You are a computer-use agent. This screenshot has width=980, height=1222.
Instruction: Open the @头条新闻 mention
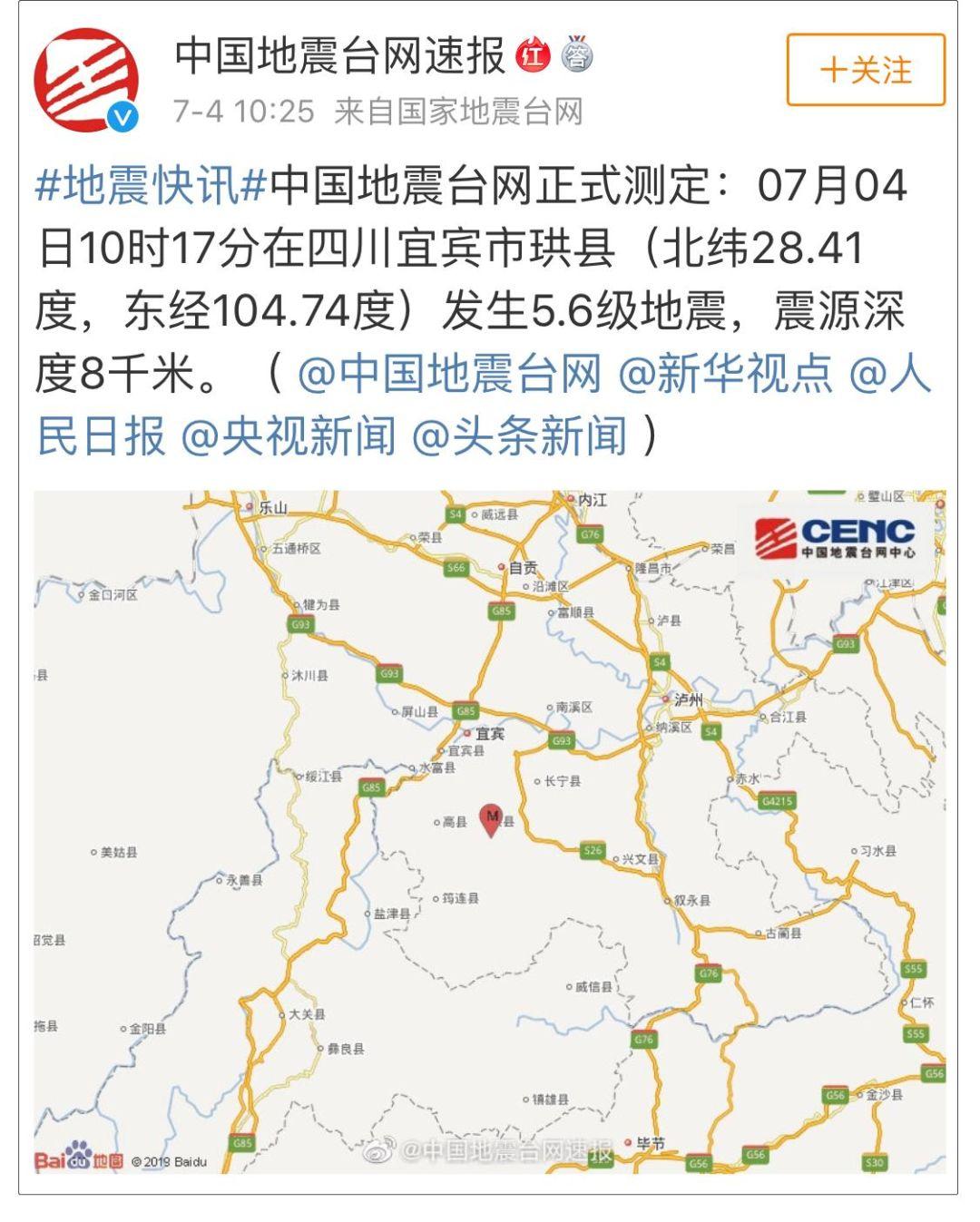pos(519,436)
